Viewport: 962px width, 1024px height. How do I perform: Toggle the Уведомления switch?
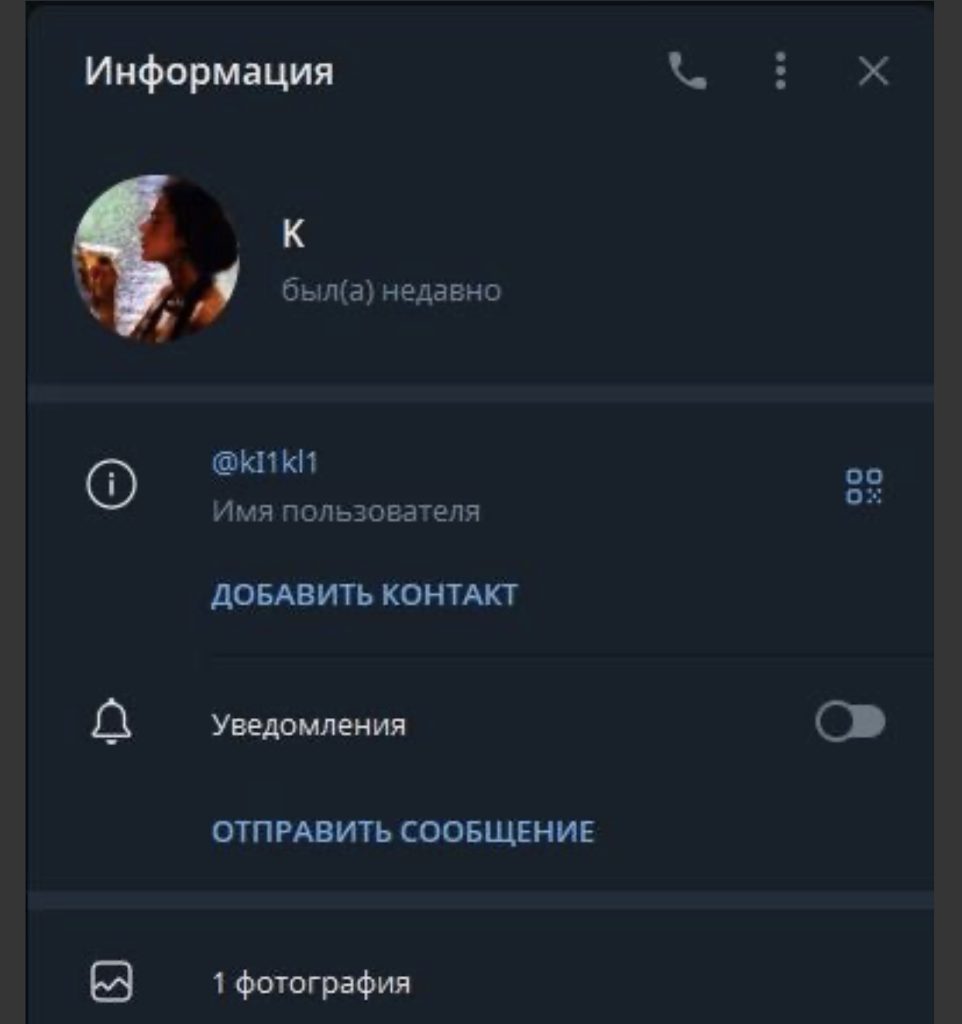[850, 722]
